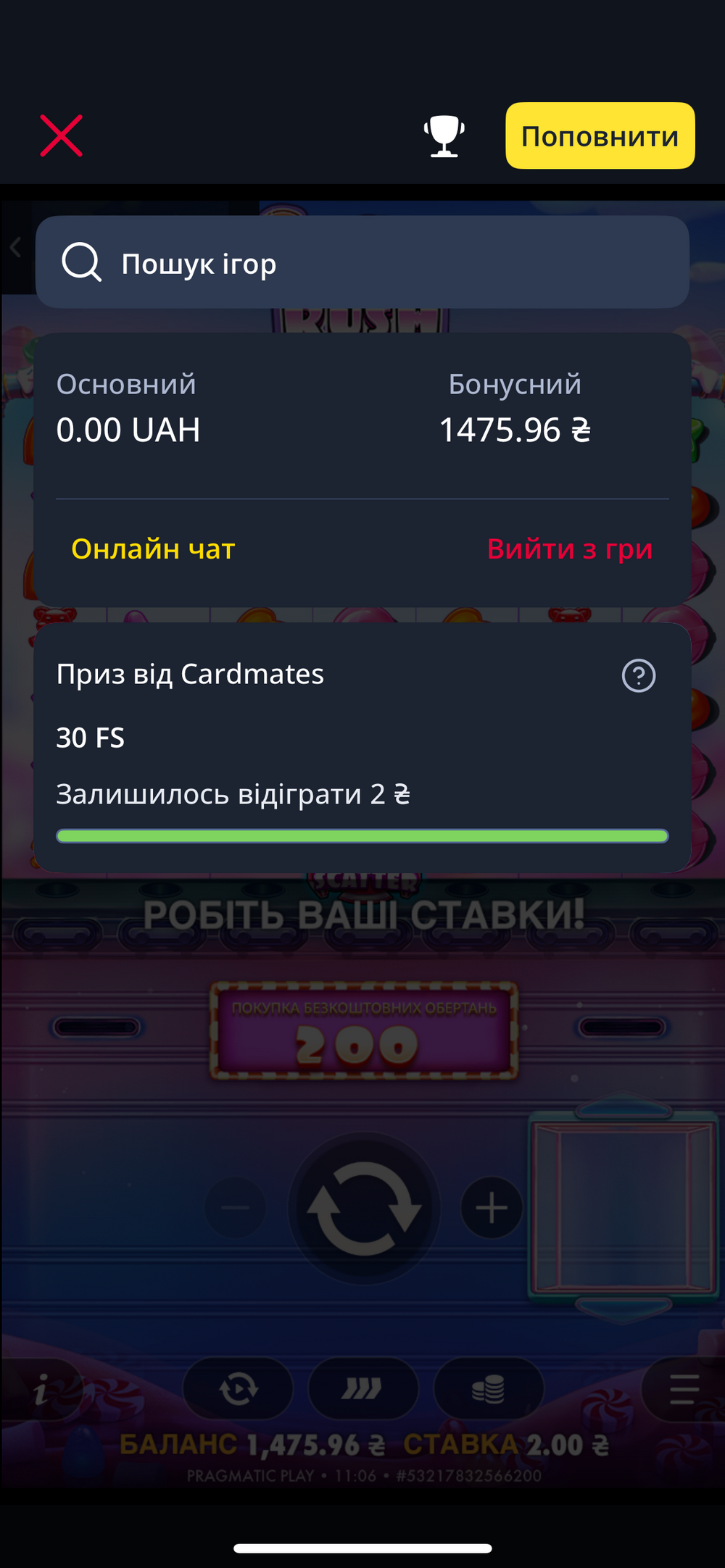Tap the Поповнити deposit button
Viewport: 725px width, 1568px height.
coord(600,135)
